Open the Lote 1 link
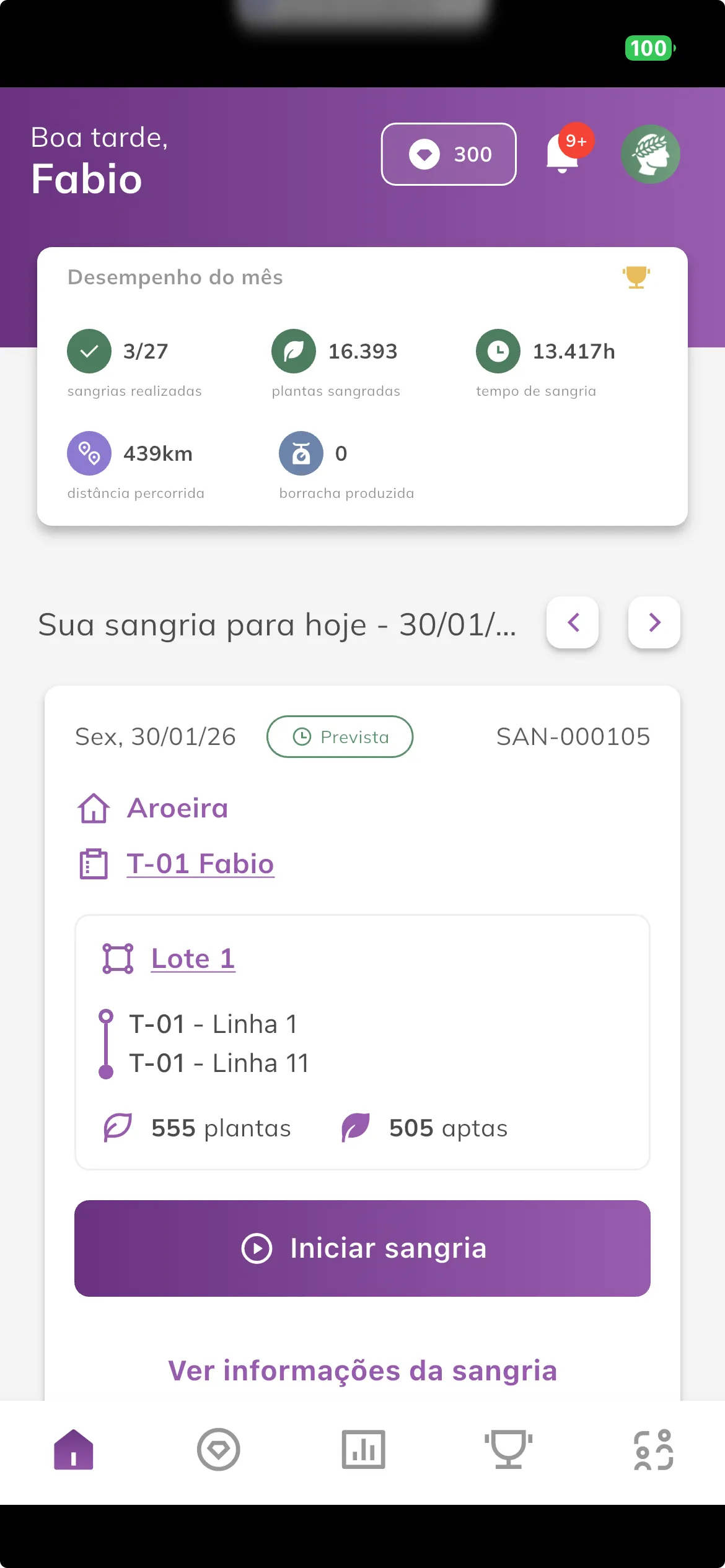The height and width of the screenshot is (1568, 725). (193, 958)
